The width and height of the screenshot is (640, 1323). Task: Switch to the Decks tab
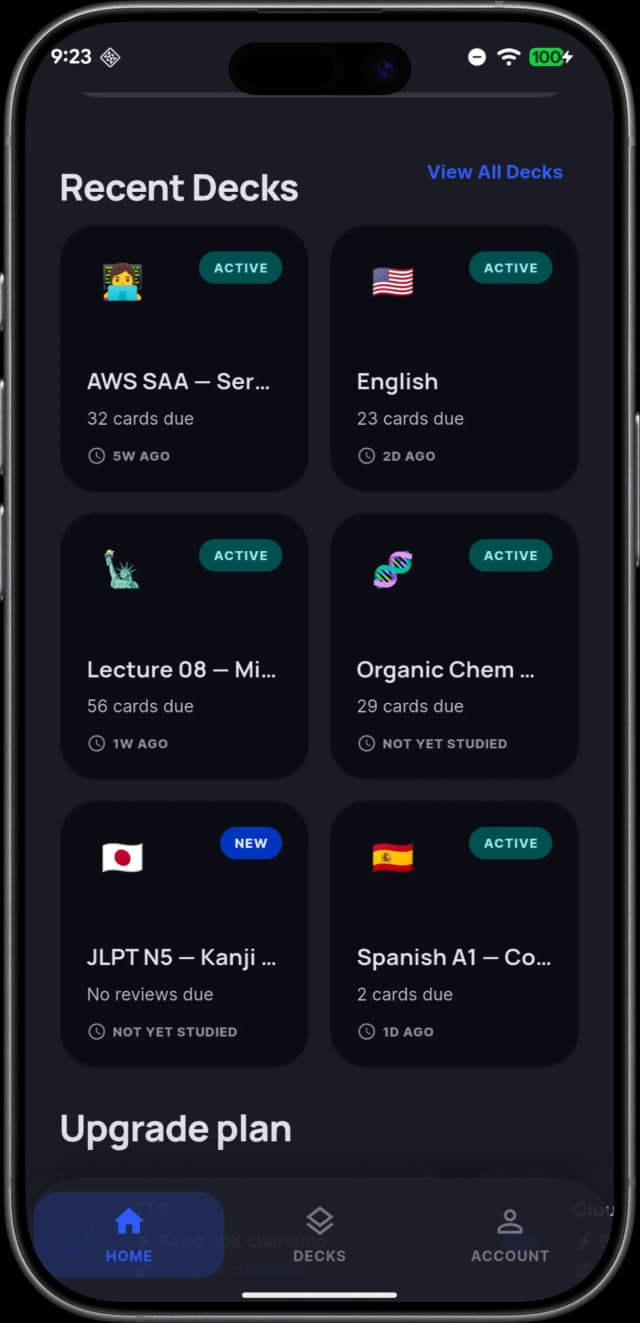click(x=319, y=1234)
